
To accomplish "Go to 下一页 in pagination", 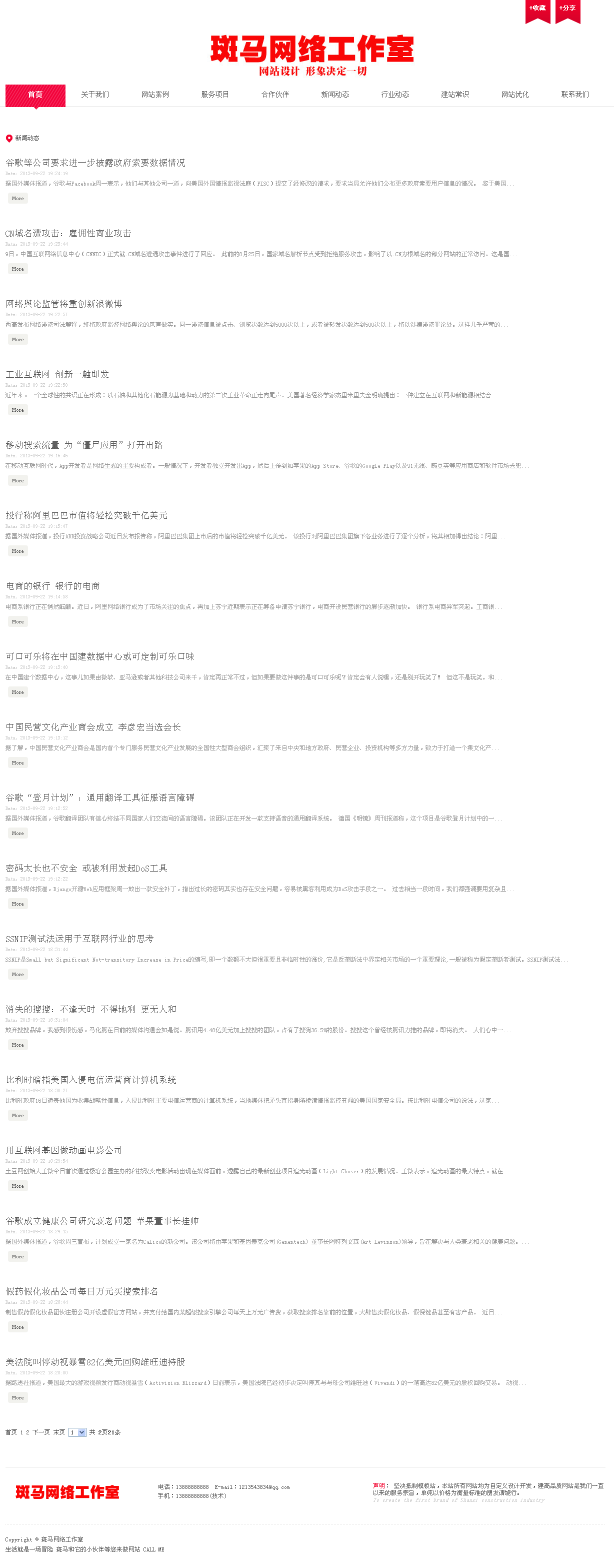I will [x=41, y=1432].
